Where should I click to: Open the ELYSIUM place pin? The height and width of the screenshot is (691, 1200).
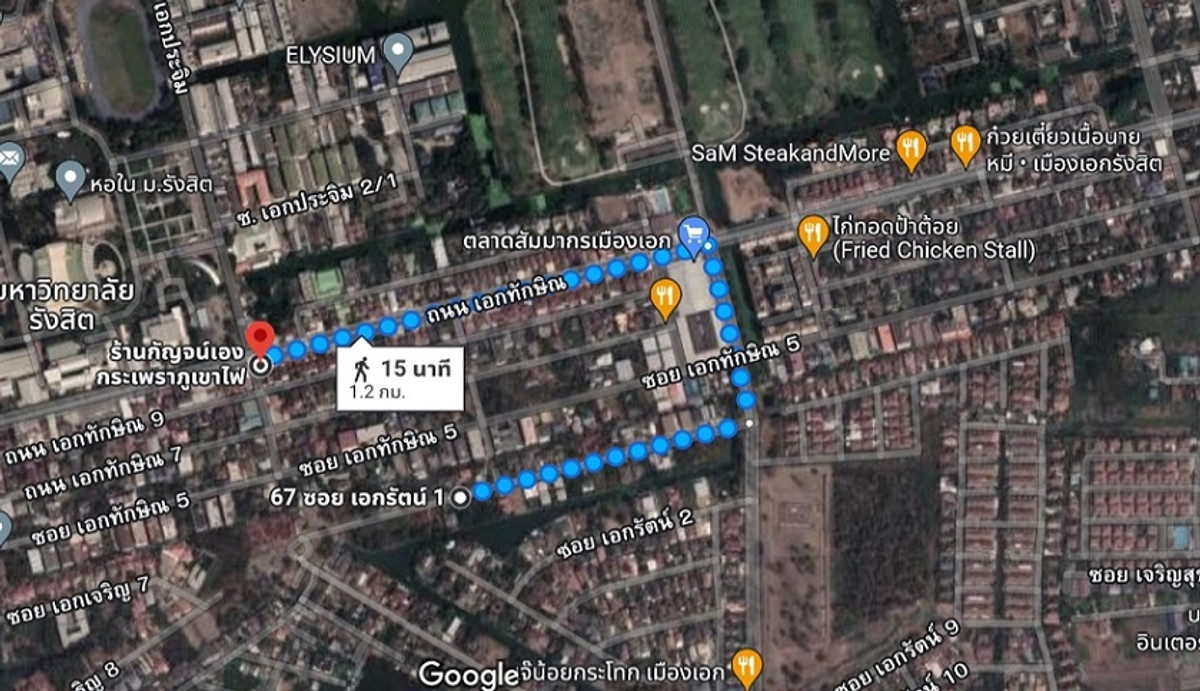[x=399, y=51]
